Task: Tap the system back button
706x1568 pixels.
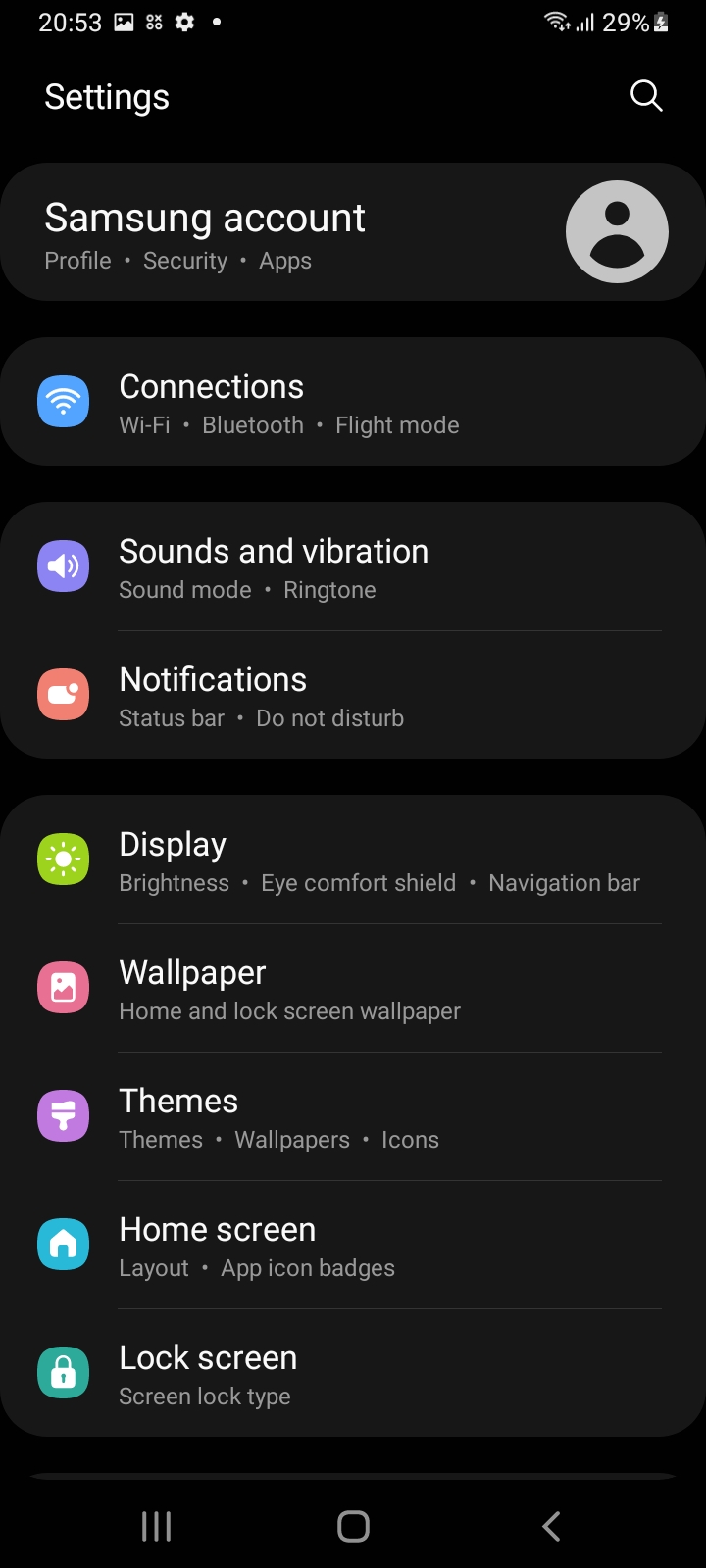Action: tap(551, 1526)
